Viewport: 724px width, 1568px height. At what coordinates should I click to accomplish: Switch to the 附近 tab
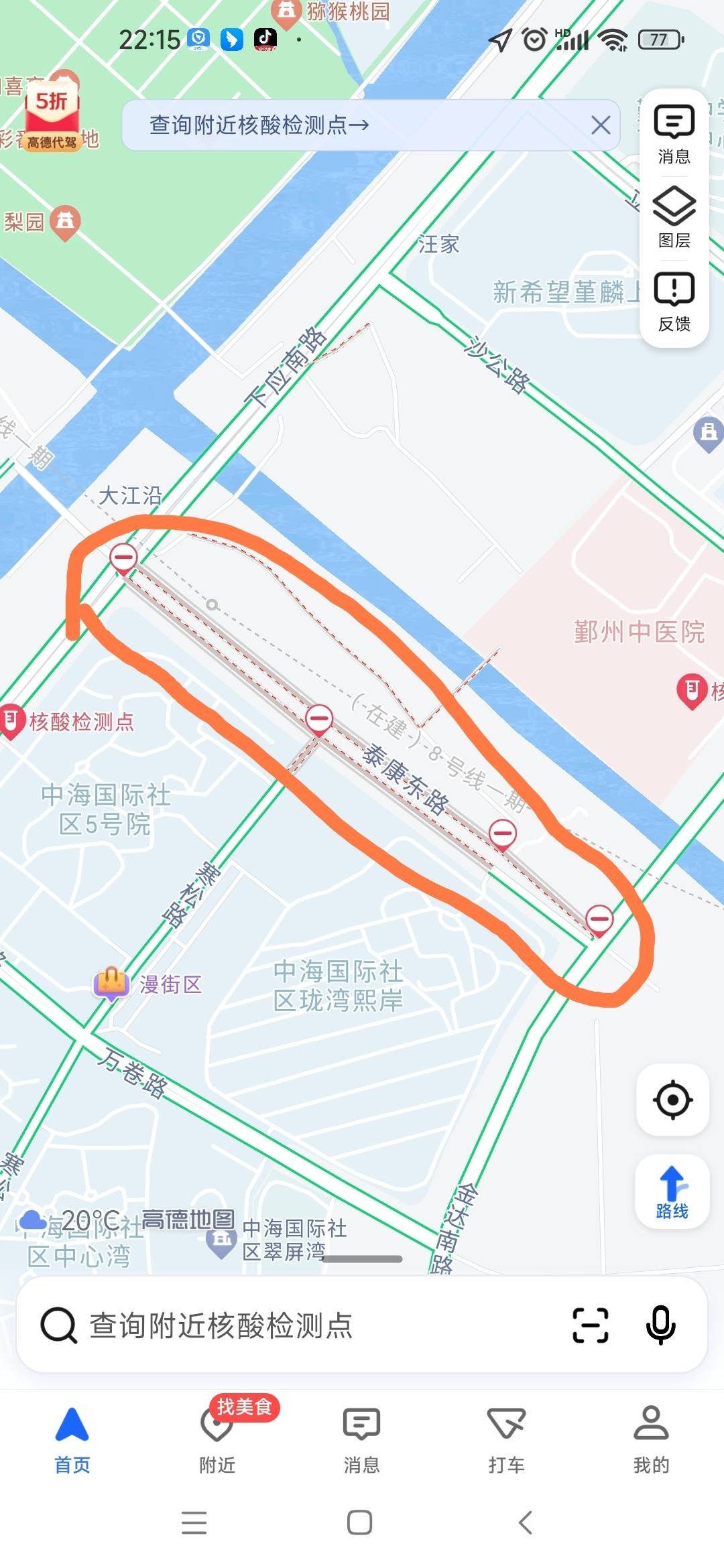click(217, 1439)
